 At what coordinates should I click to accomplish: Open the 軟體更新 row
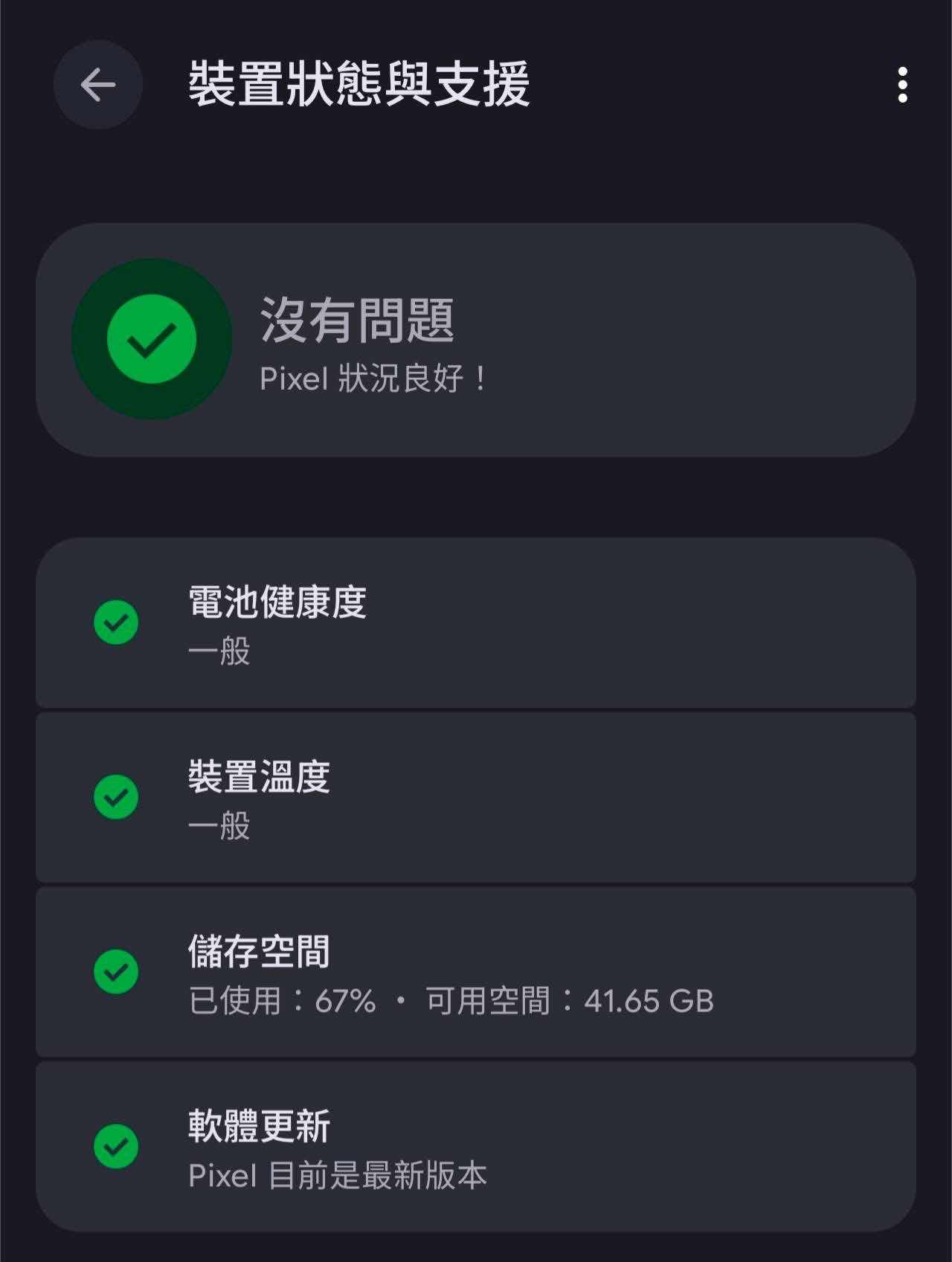pos(476,1147)
